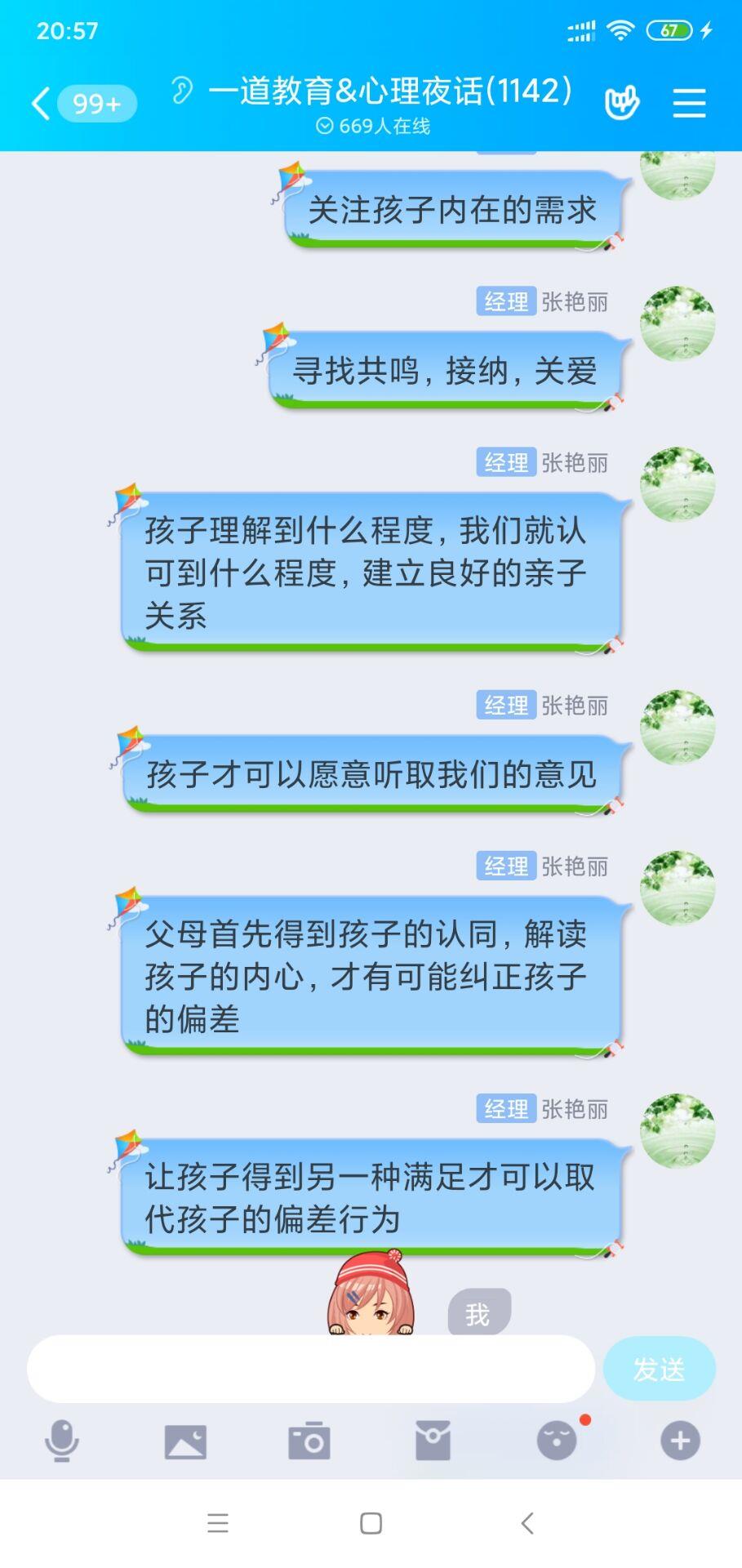Focus the message text input box
Image resolution: width=742 pixels, height=1568 pixels.
click(x=311, y=1370)
